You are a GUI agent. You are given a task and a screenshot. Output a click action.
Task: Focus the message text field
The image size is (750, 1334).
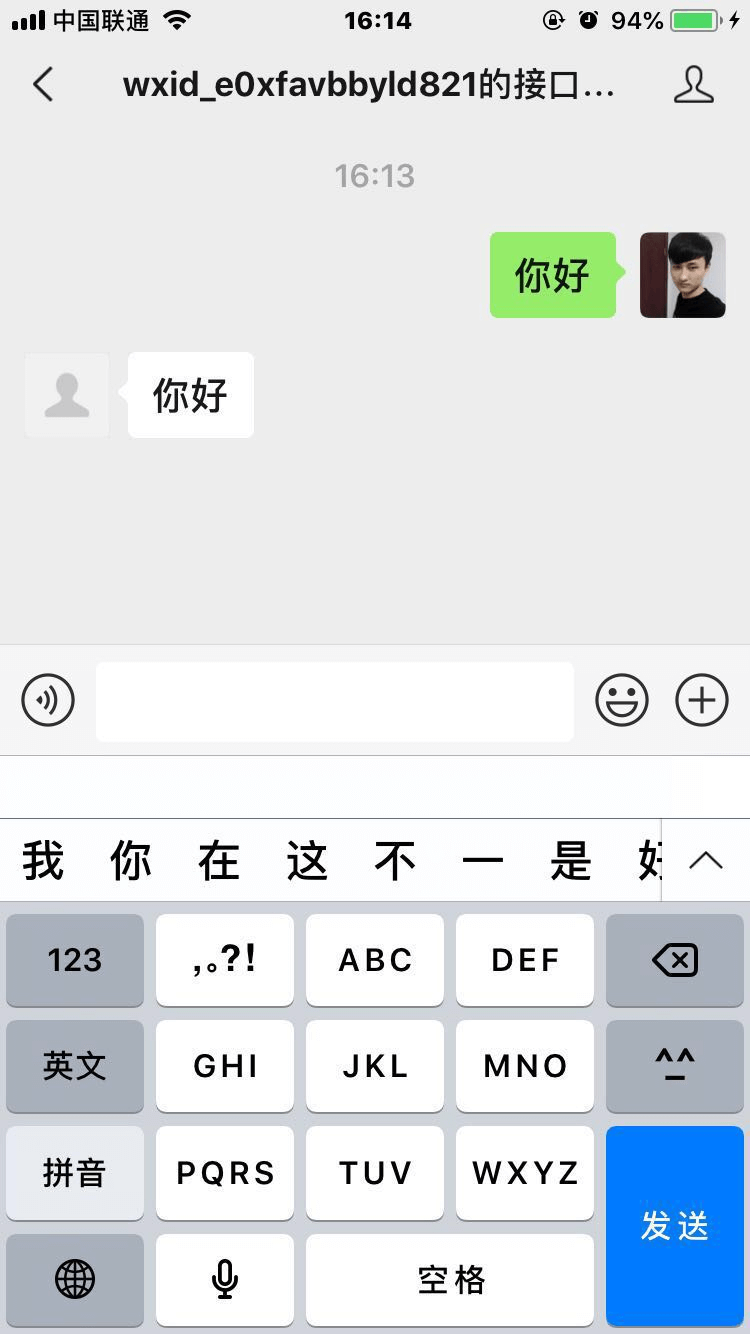(334, 701)
